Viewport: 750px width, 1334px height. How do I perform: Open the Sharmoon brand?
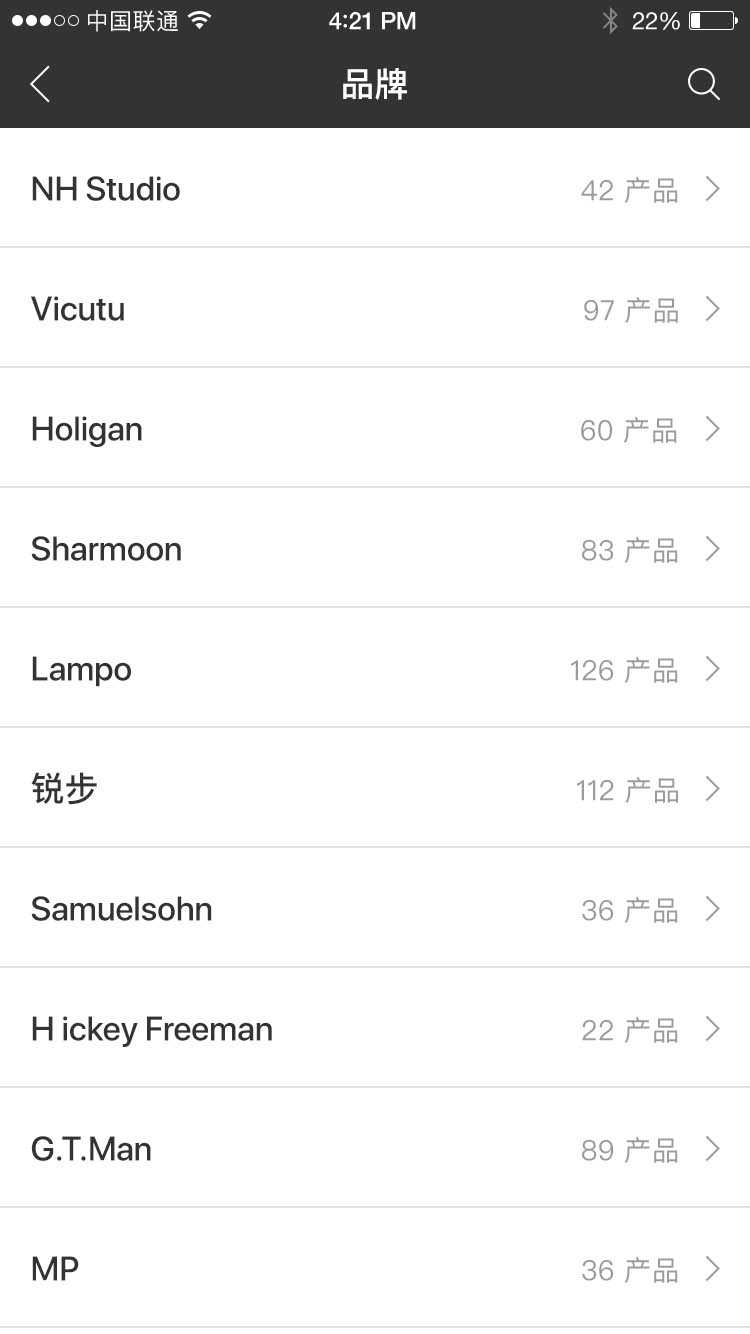click(375, 549)
